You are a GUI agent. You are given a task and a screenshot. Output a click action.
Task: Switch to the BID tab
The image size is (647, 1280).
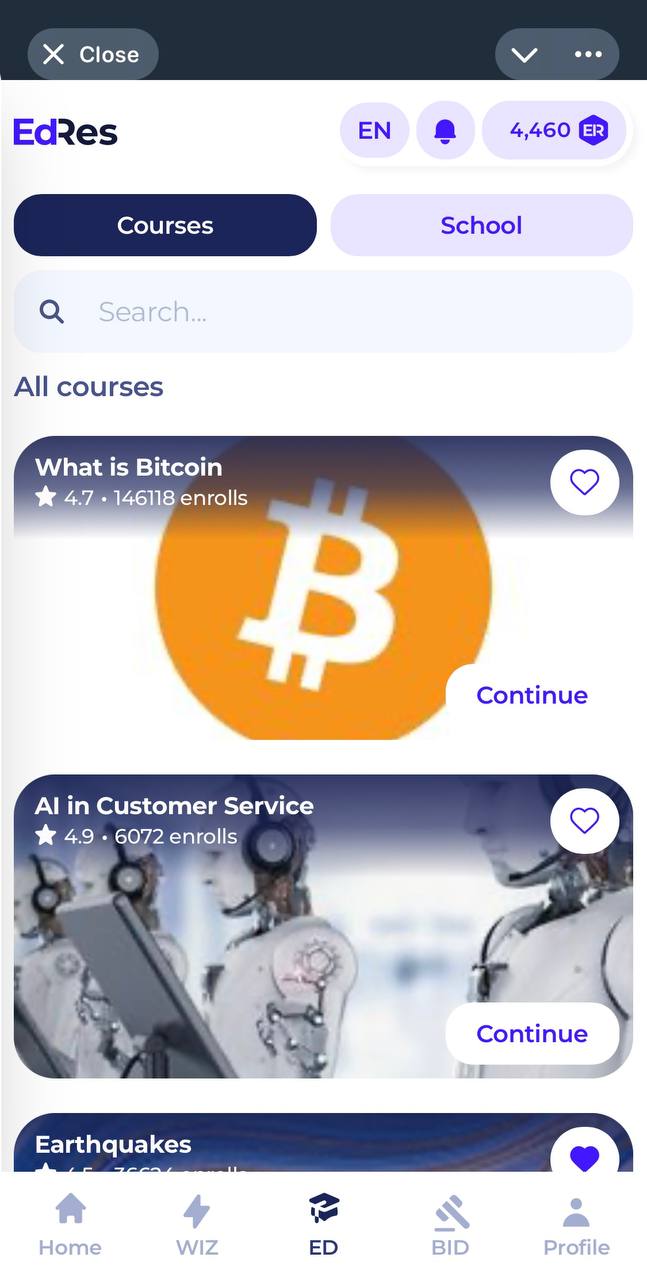pos(451,1226)
